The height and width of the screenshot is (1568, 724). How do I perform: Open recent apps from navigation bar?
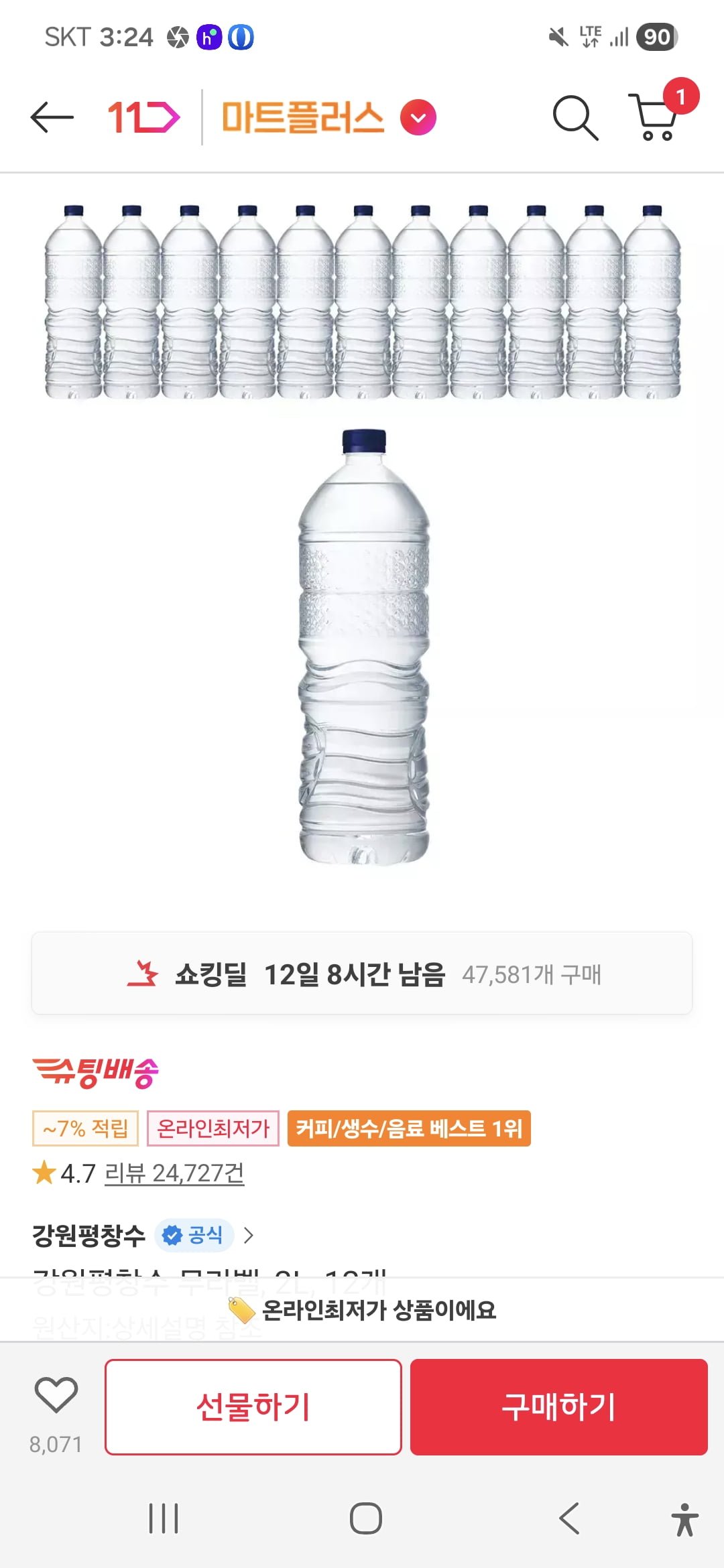point(164,1518)
